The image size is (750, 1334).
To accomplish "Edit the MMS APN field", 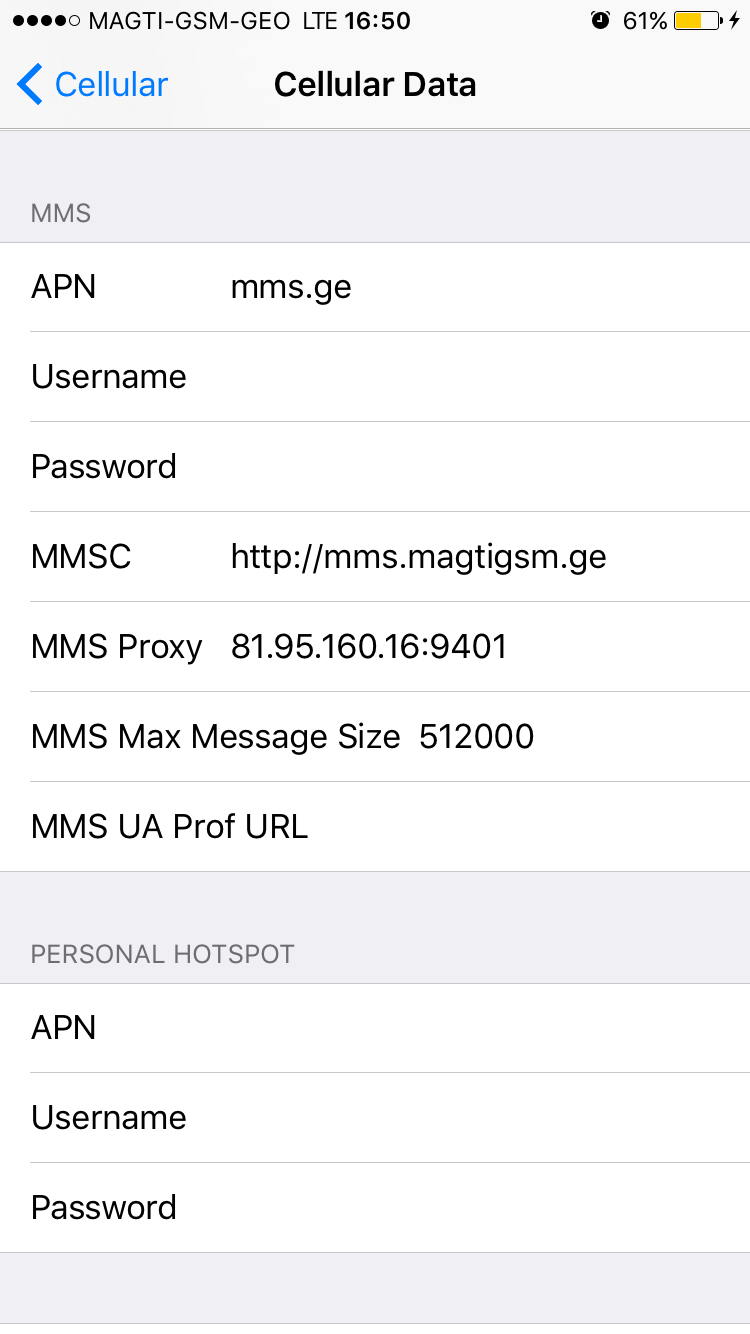I will click(375, 287).
